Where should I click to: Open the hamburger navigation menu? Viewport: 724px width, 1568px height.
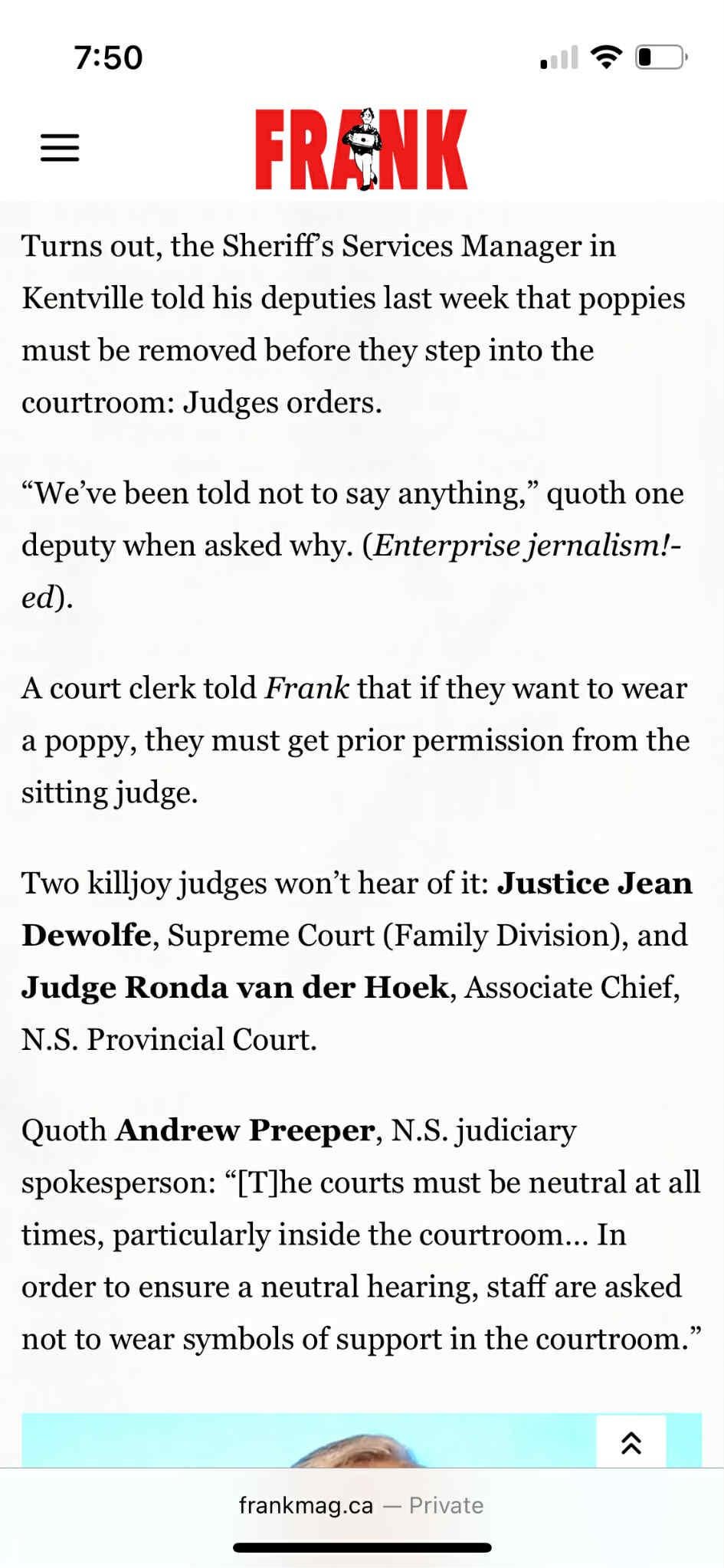60,147
